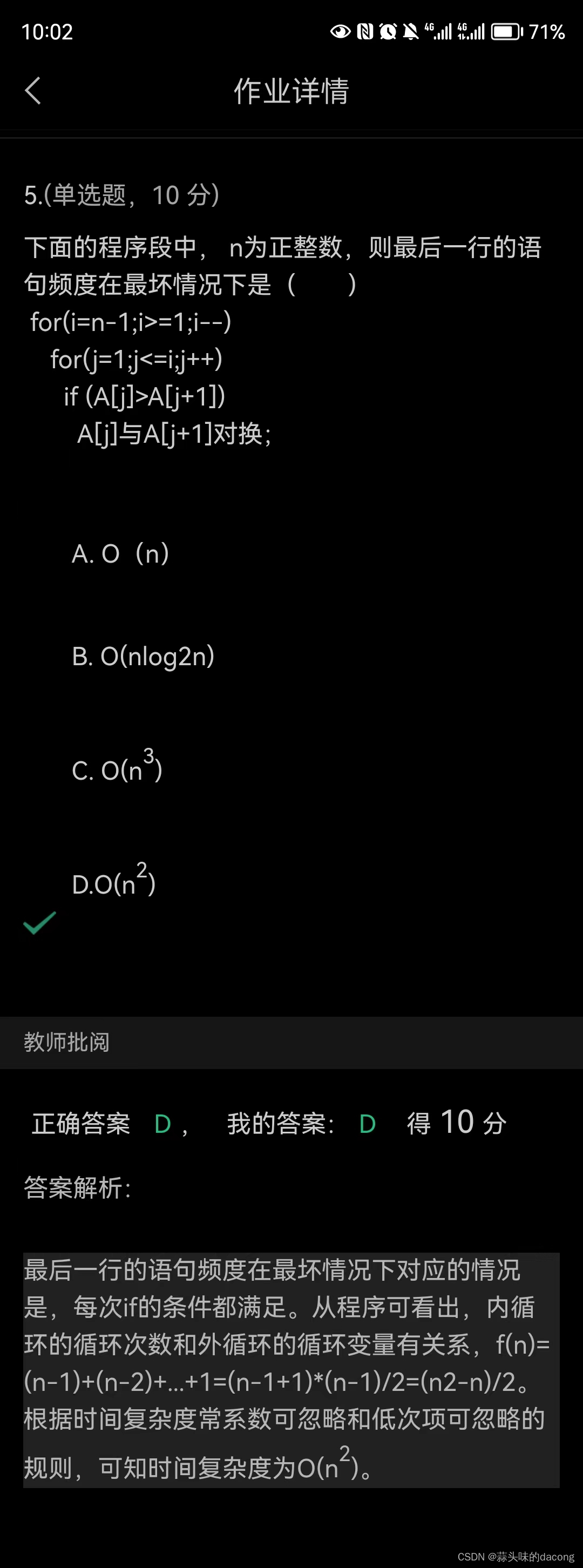Select answer option A. O(n)
The width and height of the screenshot is (583, 1568).
pos(120,553)
